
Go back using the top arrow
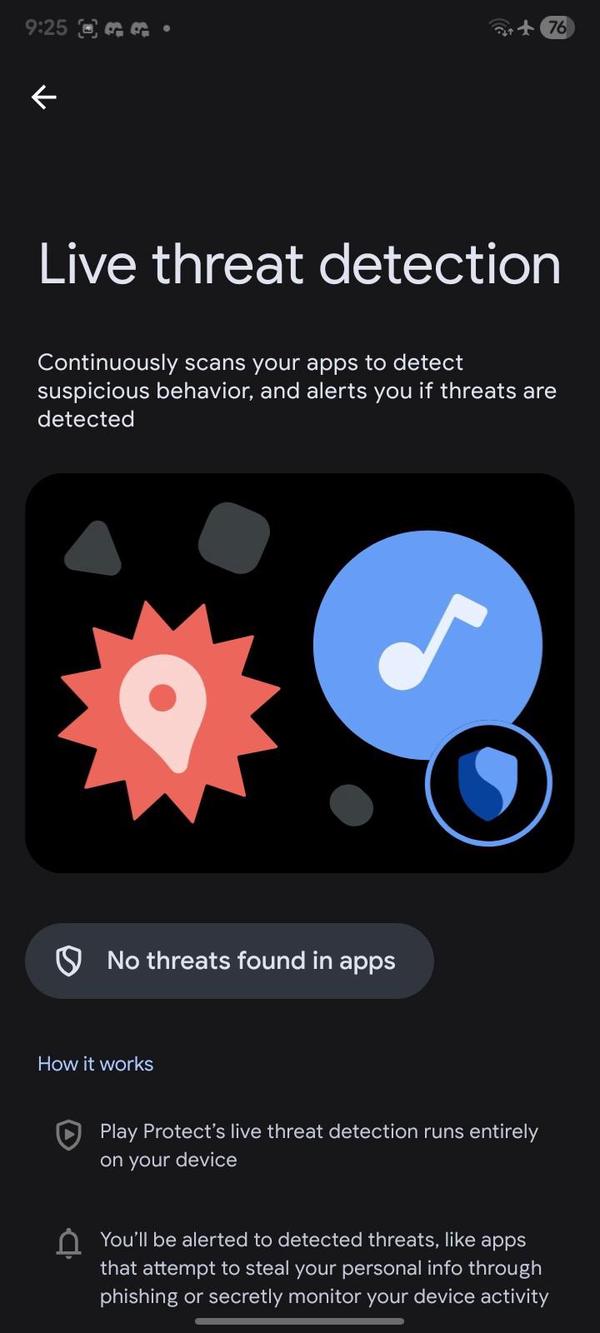(x=44, y=97)
